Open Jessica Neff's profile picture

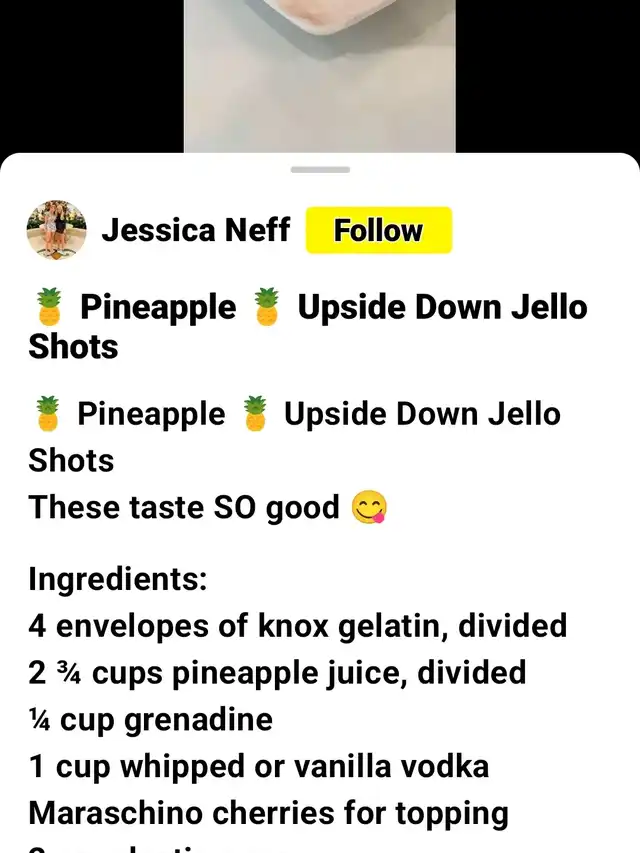(56, 230)
